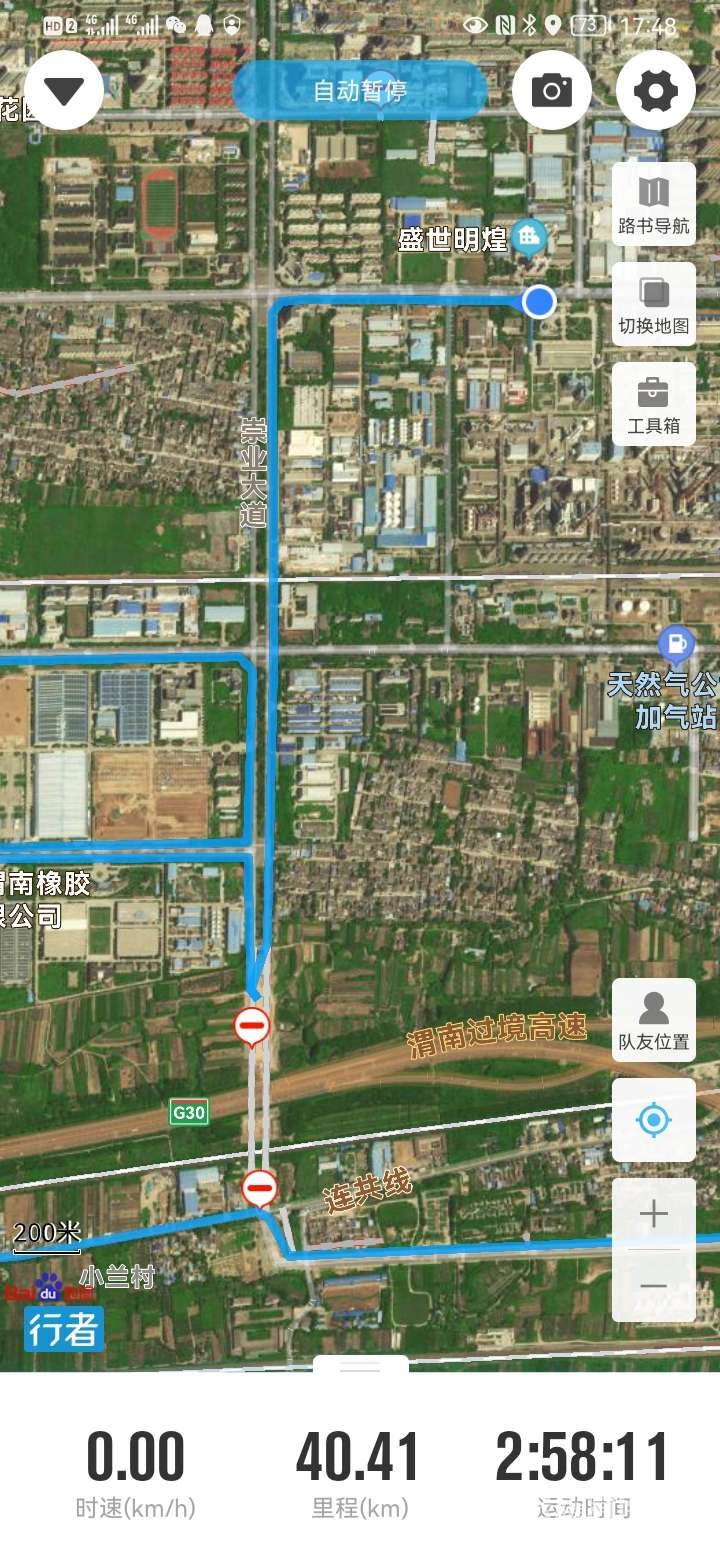
Task: Select the 盛世明煌 place marker
Action: (528, 238)
